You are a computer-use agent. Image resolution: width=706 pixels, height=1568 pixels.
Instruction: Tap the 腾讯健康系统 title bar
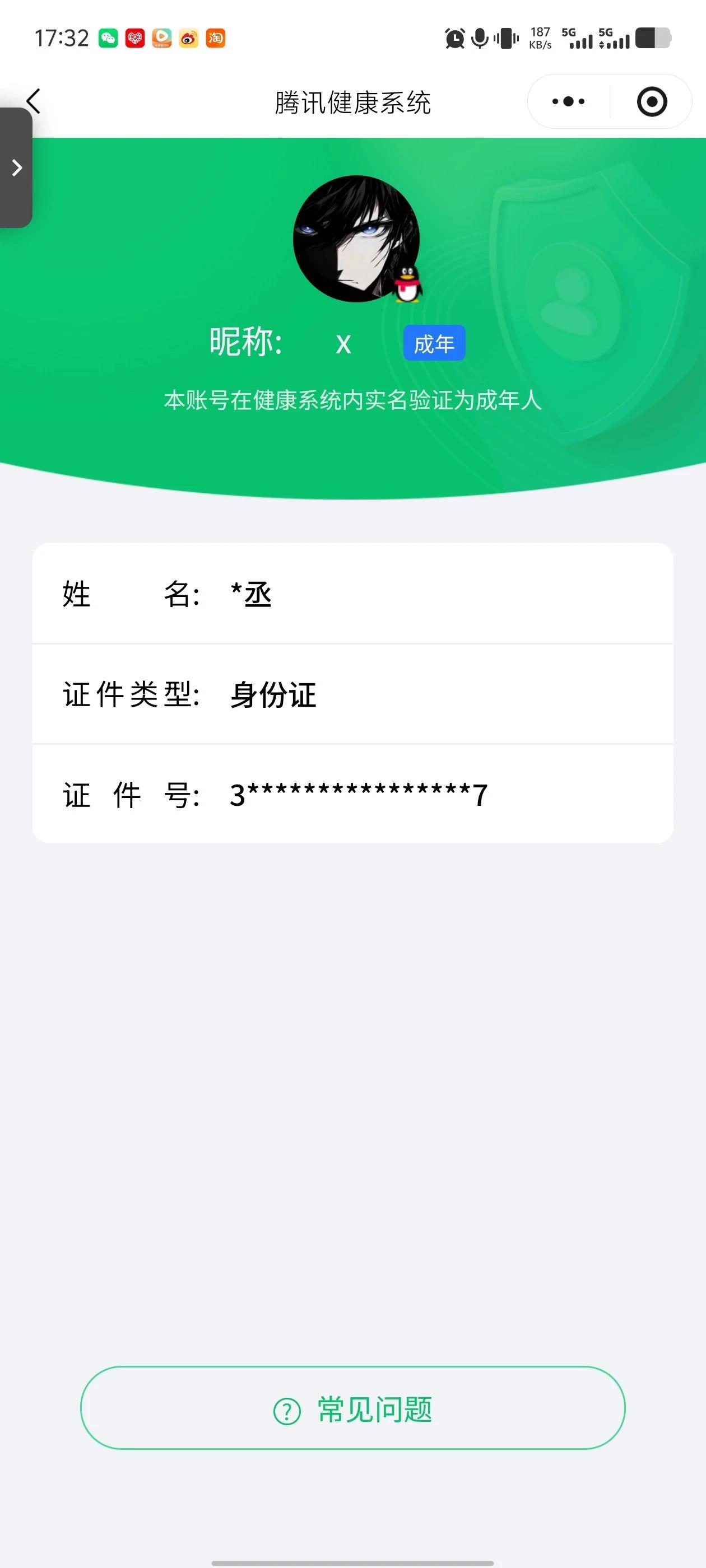pyautogui.click(x=352, y=102)
